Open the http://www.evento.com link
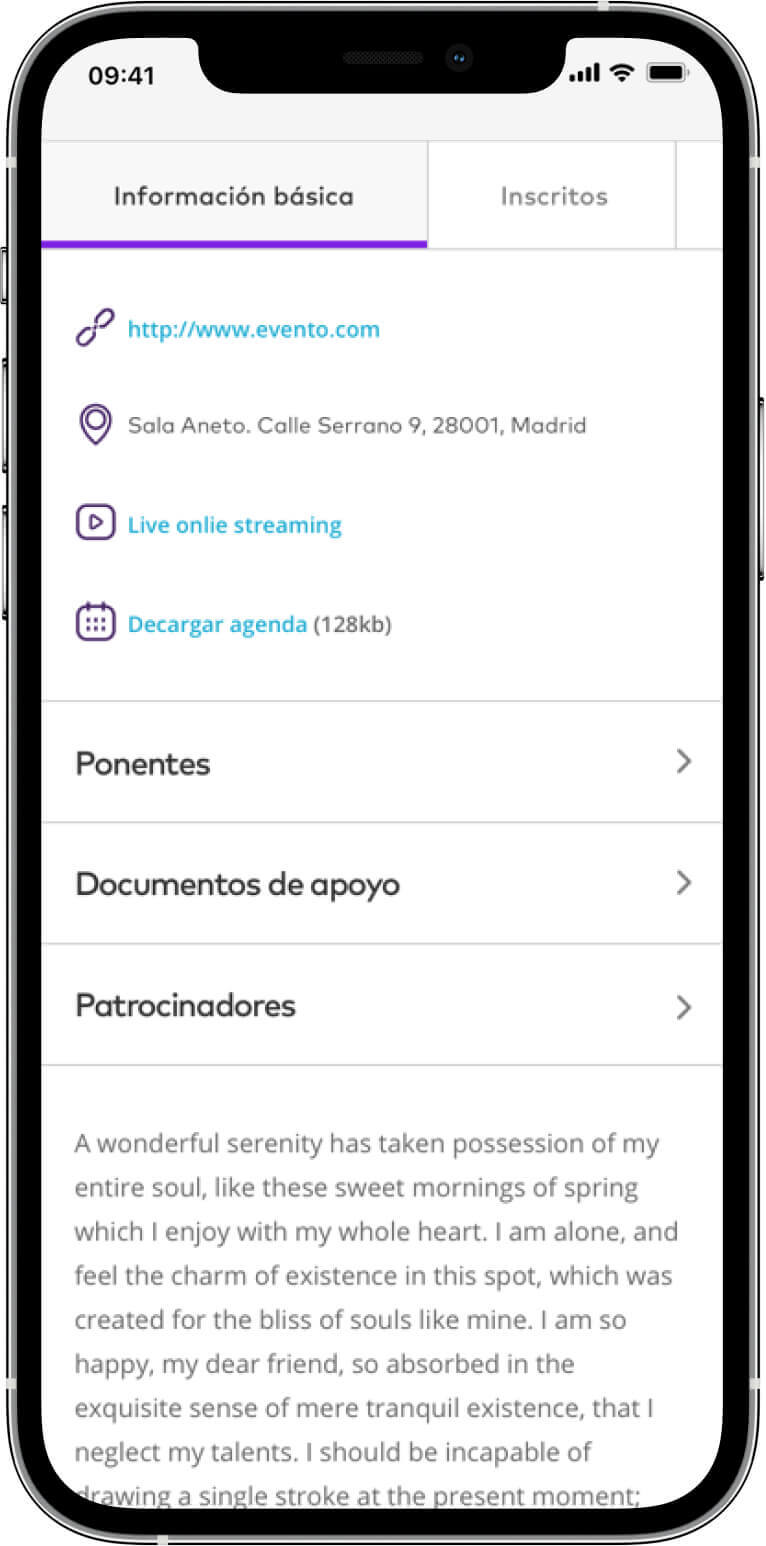The width and height of the screenshot is (766, 1546). pos(254,329)
